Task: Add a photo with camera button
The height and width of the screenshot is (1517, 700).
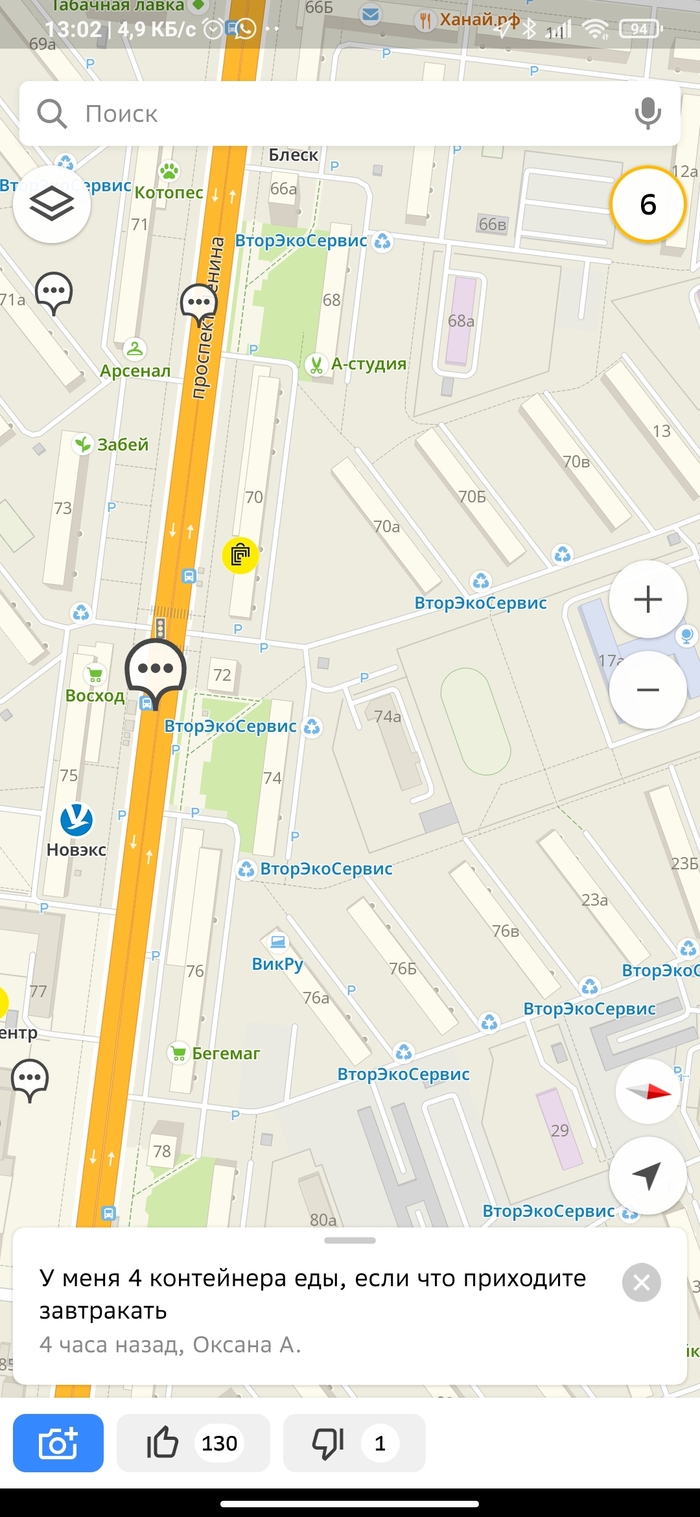Action: [58, 1443]
